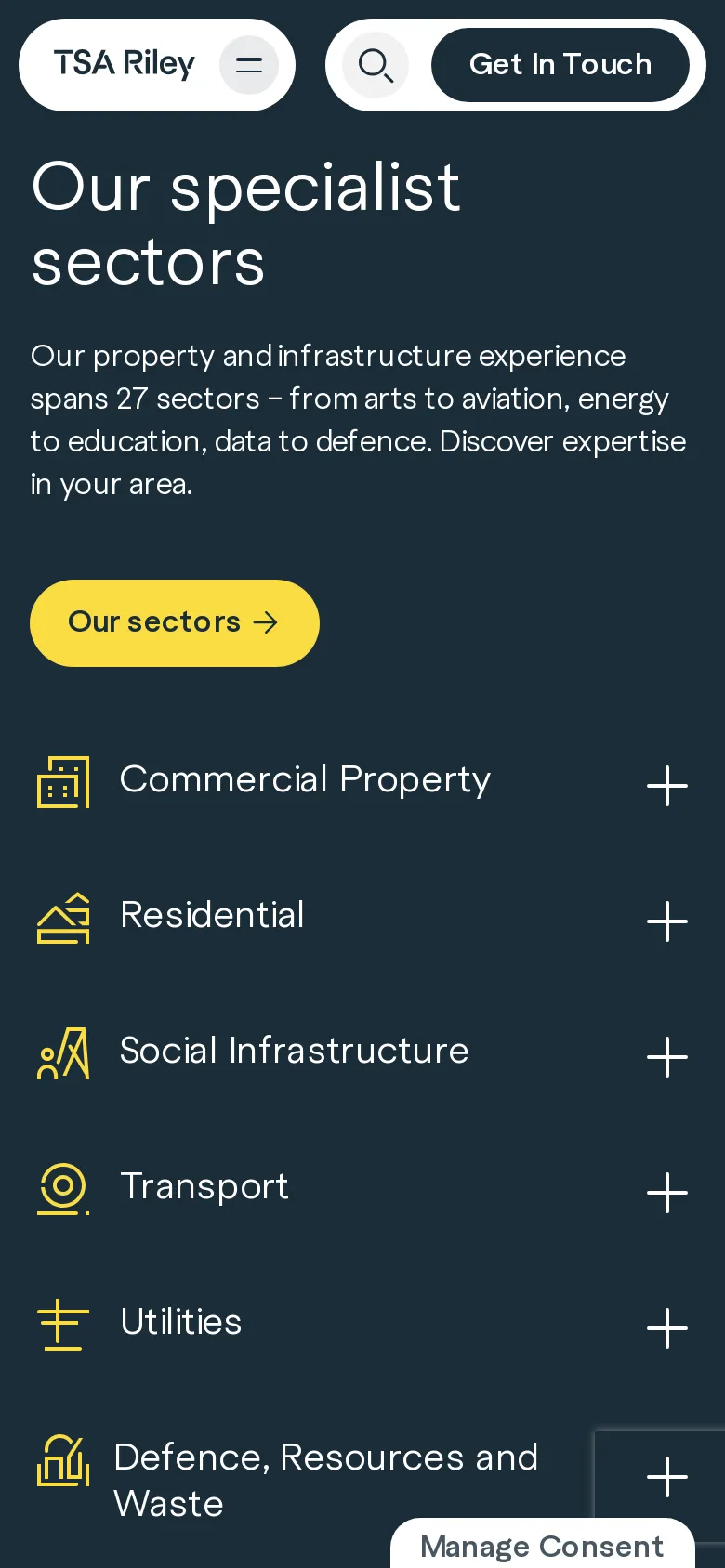Expand the Residential section
725x1568 pixels.
(x=666, y=921)
